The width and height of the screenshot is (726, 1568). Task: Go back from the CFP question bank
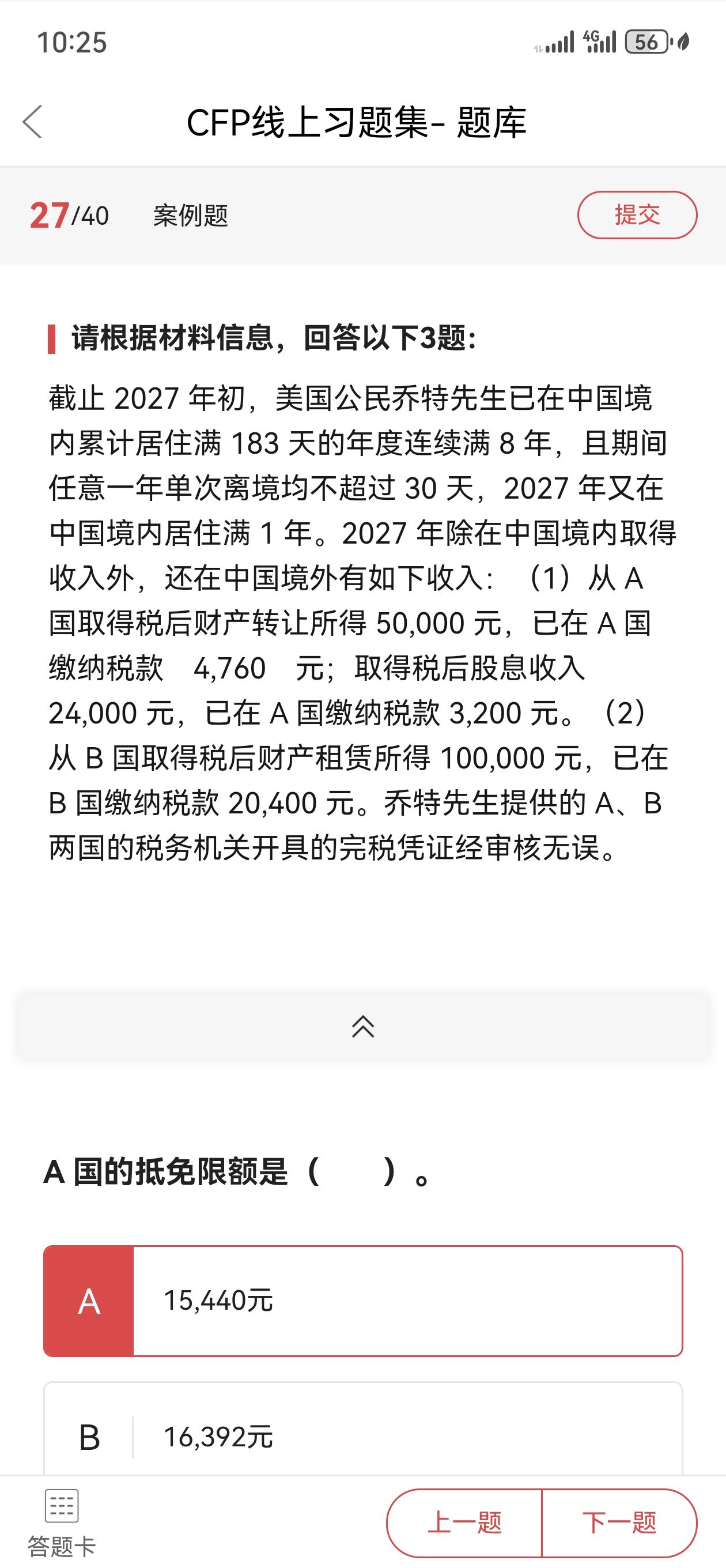[x=33, y=122]
